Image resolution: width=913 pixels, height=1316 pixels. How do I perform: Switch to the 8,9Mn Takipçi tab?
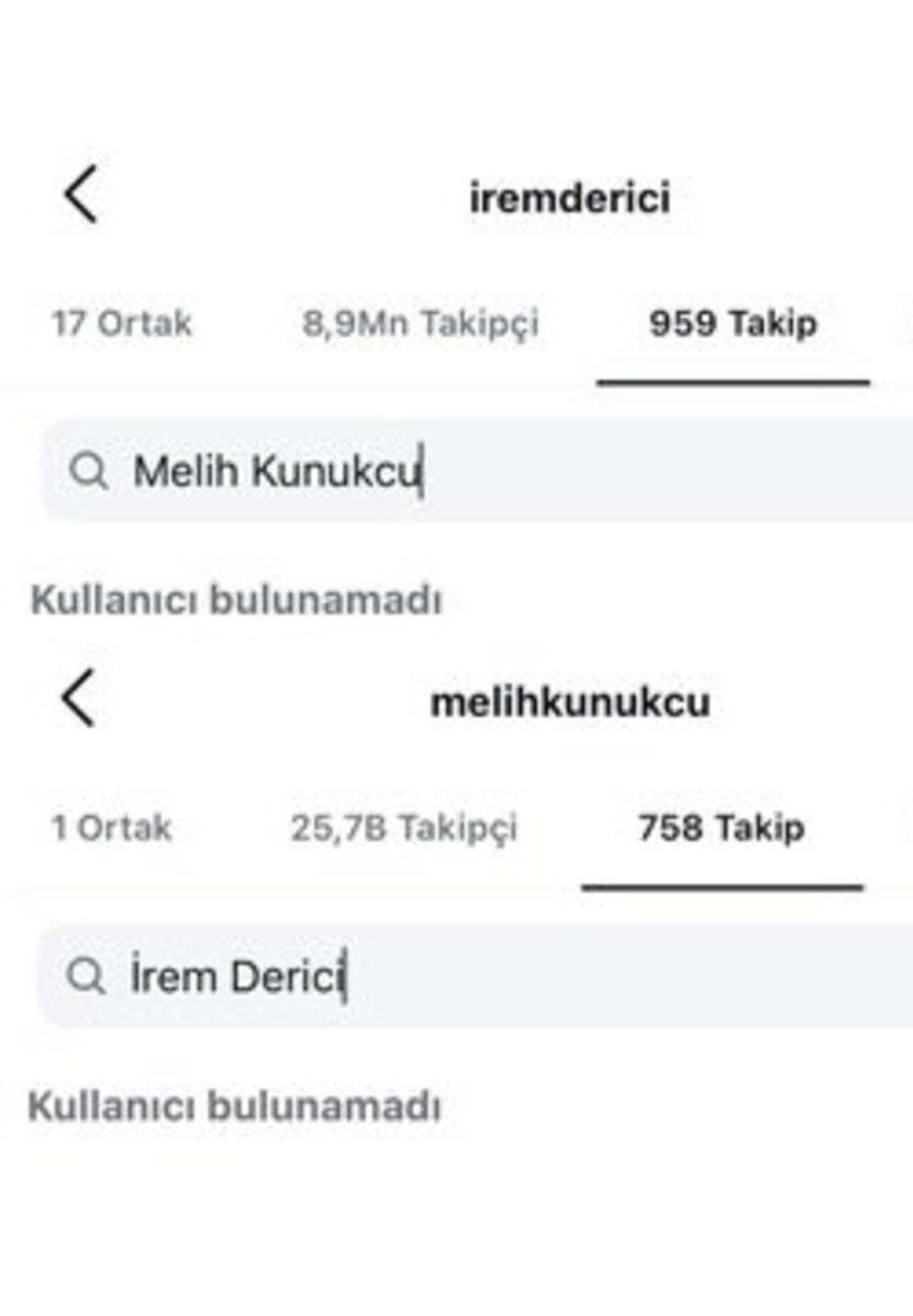pyautogui.click(x=423, y=323)
